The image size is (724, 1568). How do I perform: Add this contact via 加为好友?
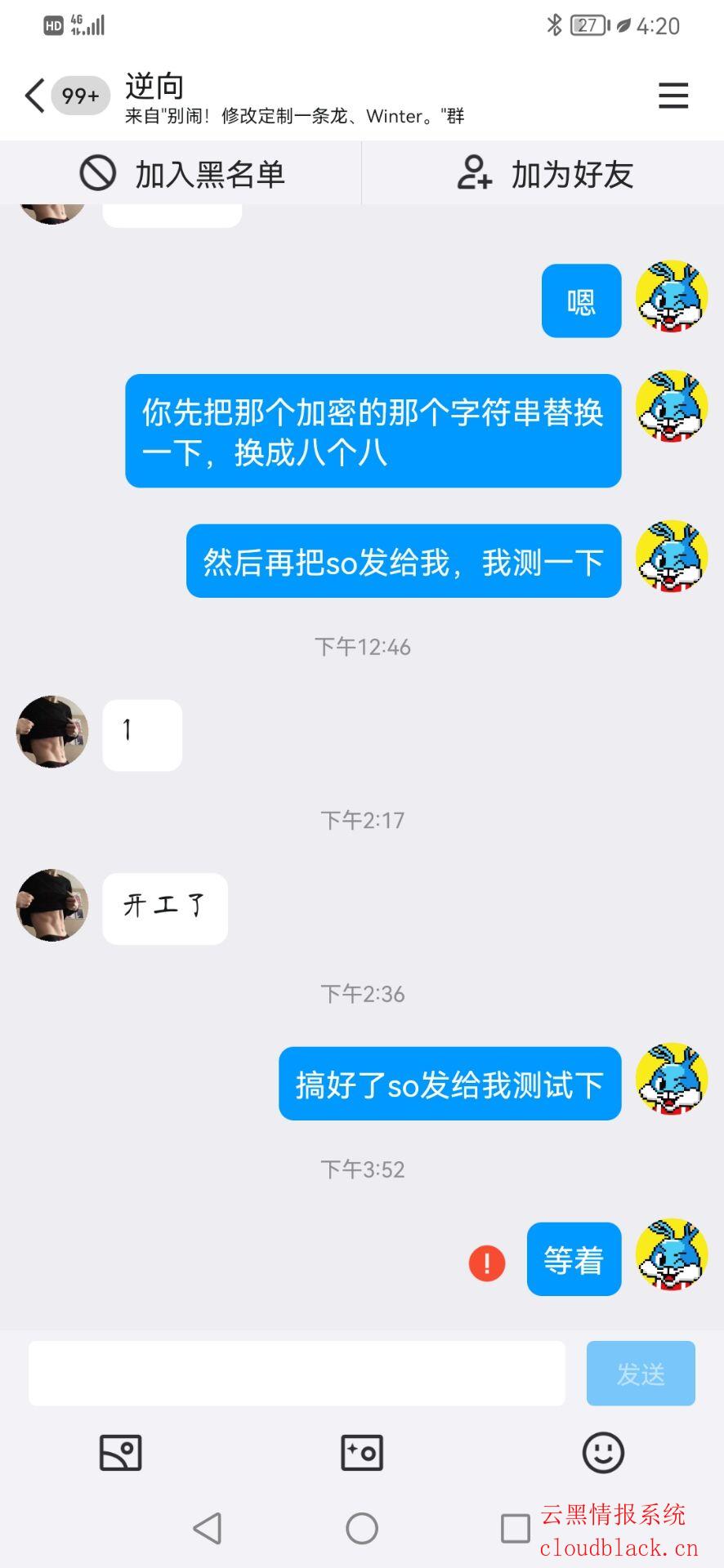[544, 174]
